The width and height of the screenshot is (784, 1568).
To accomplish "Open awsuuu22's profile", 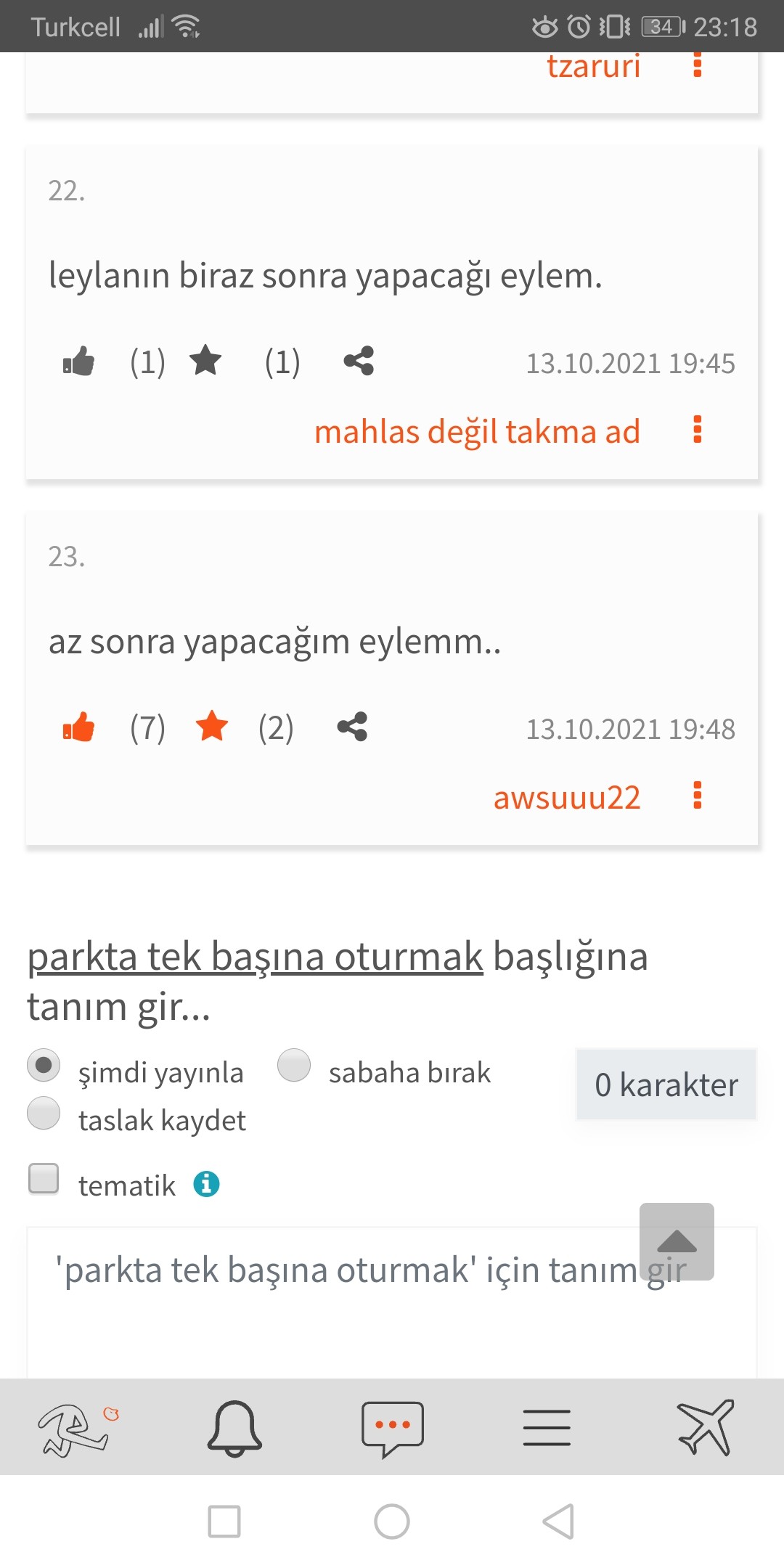I will (567, 797).
